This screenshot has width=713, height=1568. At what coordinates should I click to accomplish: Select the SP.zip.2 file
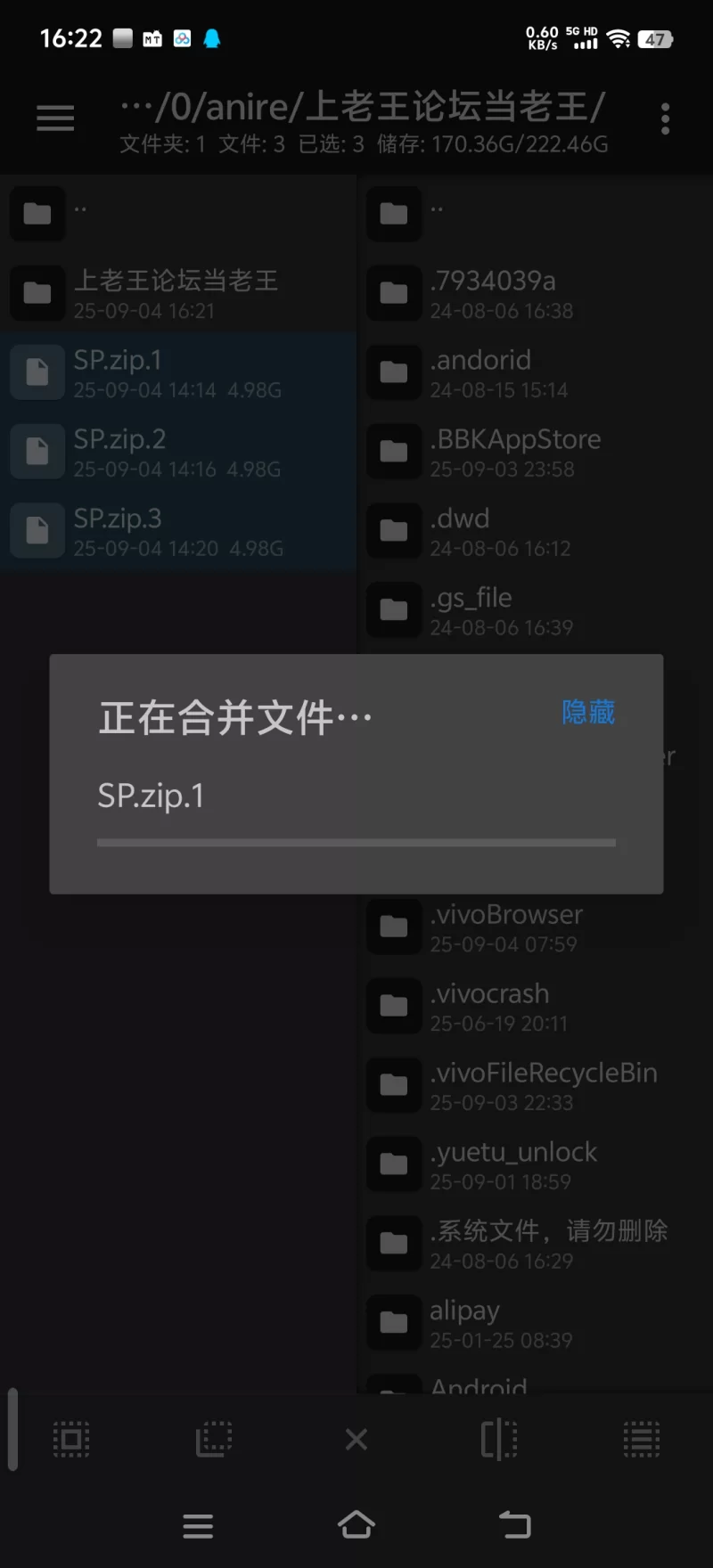coord(178,452)
